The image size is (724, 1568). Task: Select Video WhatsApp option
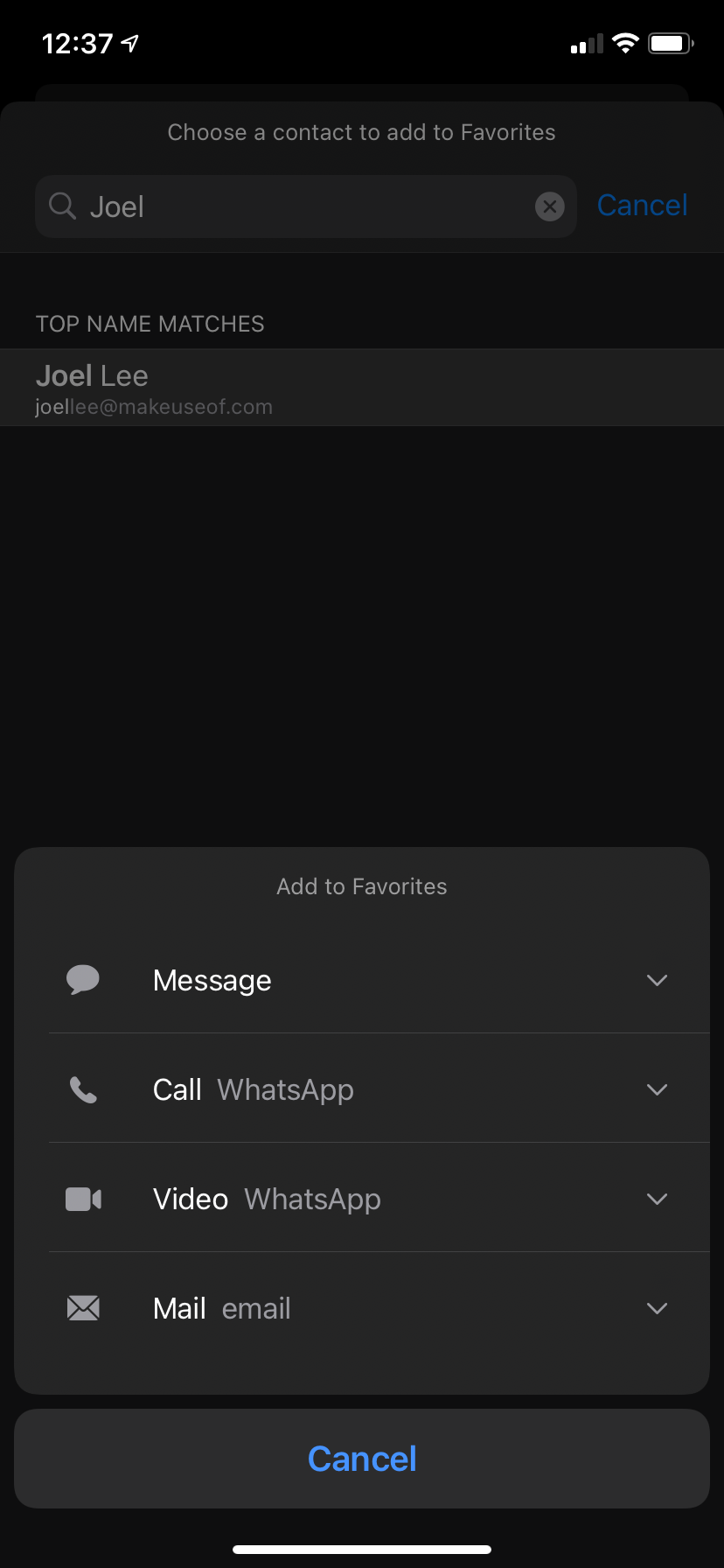[x=267, y=1199]
